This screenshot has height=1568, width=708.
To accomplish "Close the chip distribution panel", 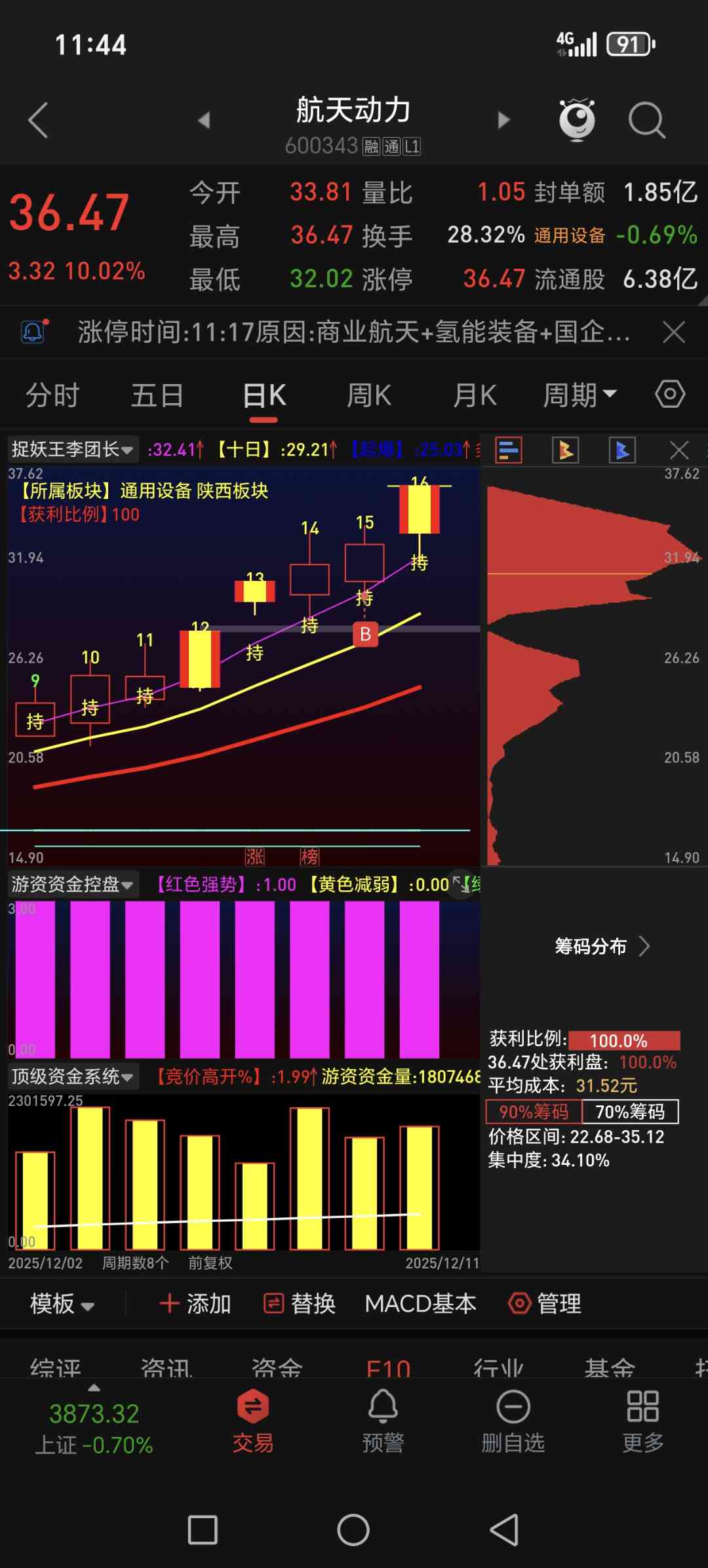I will coord(679,450).
